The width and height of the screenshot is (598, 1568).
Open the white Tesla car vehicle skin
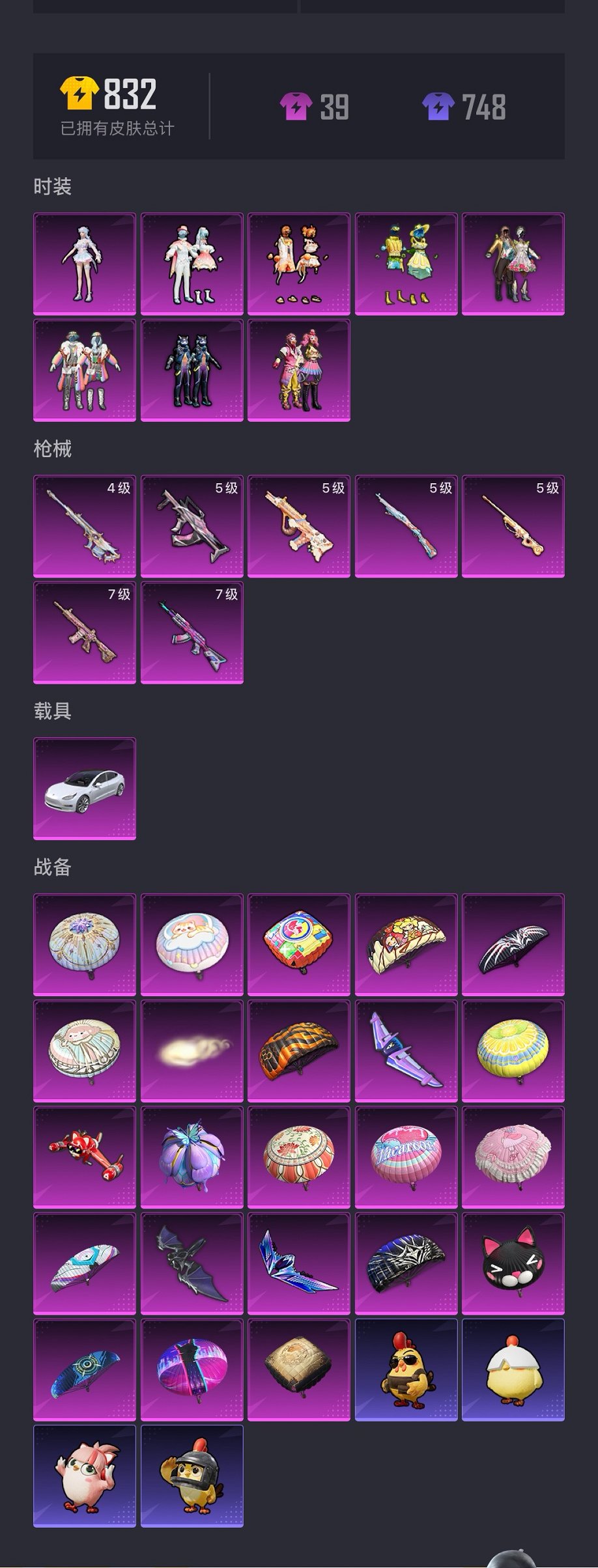point(85,789)
